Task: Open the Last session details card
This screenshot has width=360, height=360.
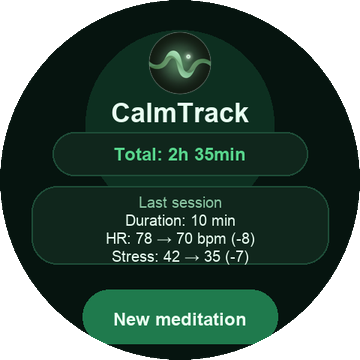Action: pos(180,226)
